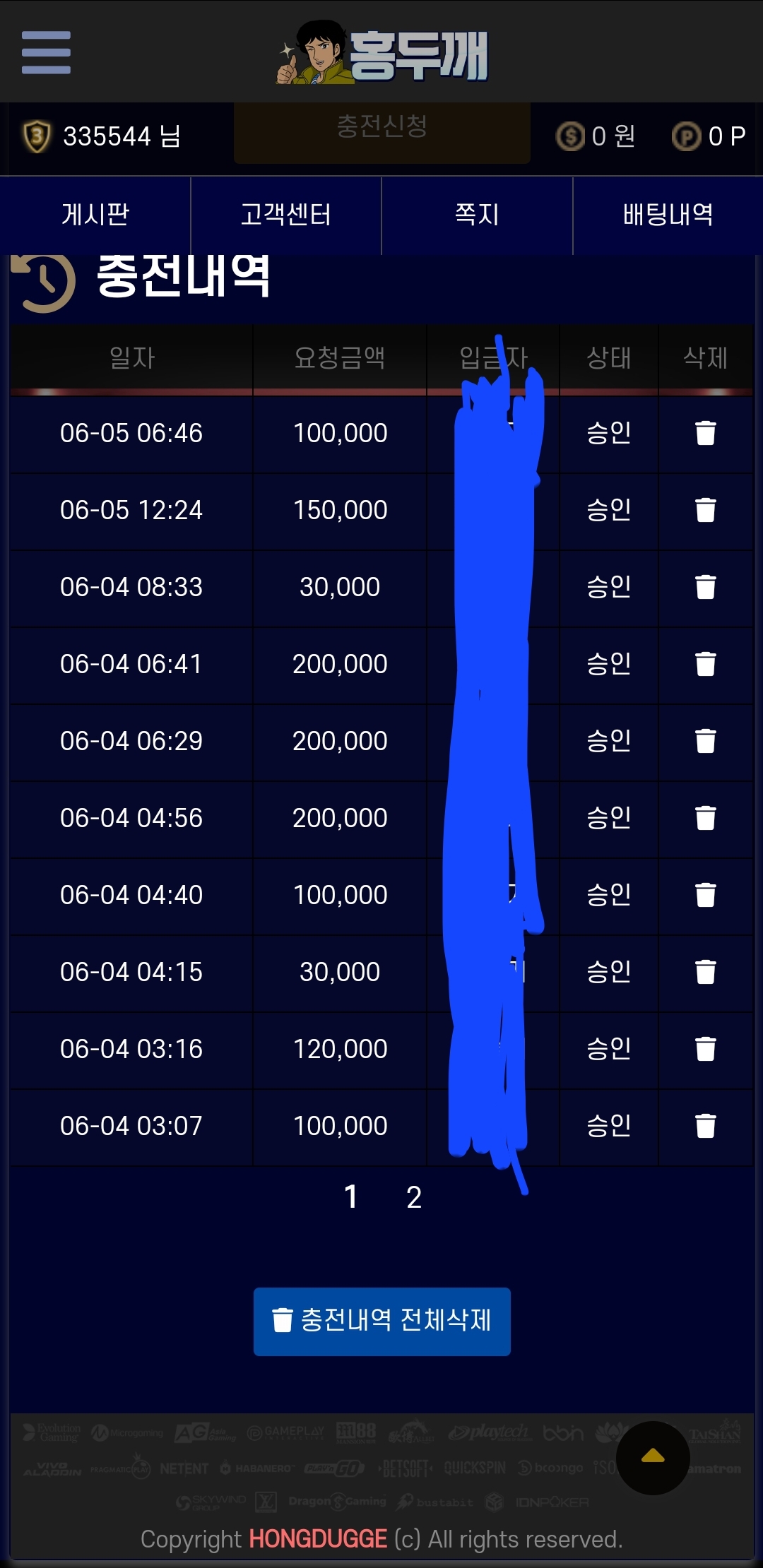Delete the 06-04 03:07 record

coord(706,1126)
